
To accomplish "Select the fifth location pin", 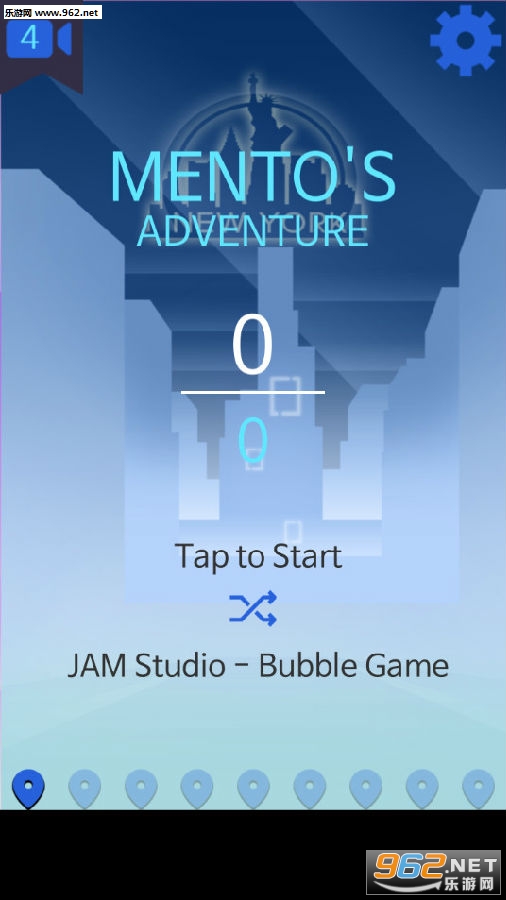I will pos(253,789).
